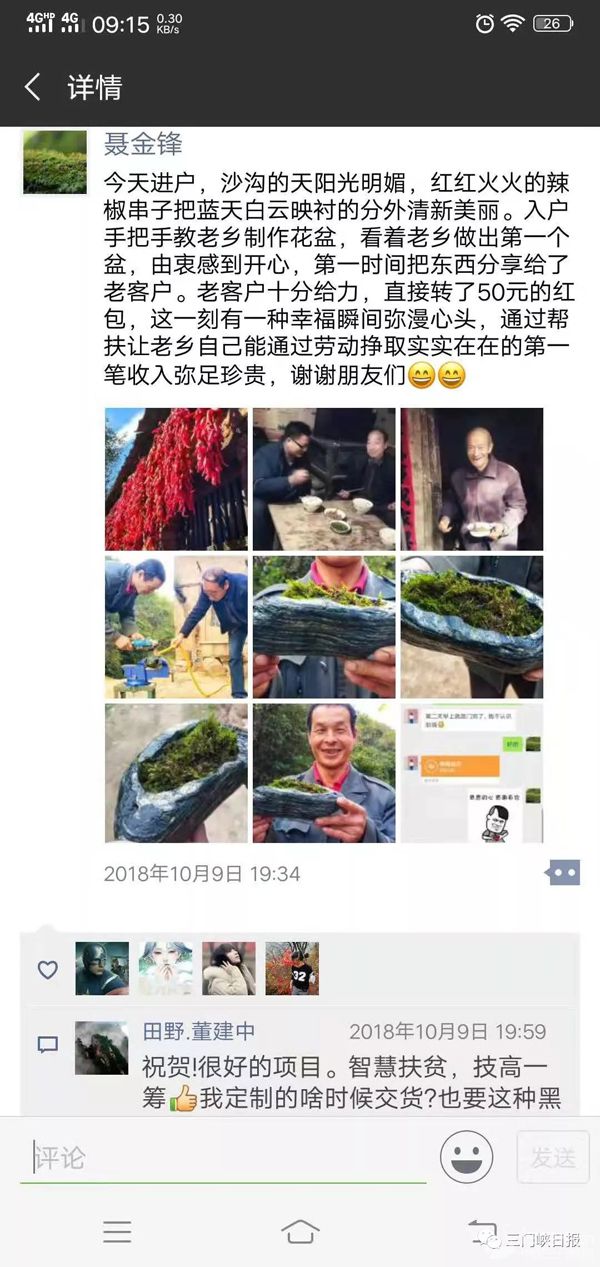View the chat screenshot photo in the grid
The height and width of the screenshot is (1267, 600).
click(471, 773)
